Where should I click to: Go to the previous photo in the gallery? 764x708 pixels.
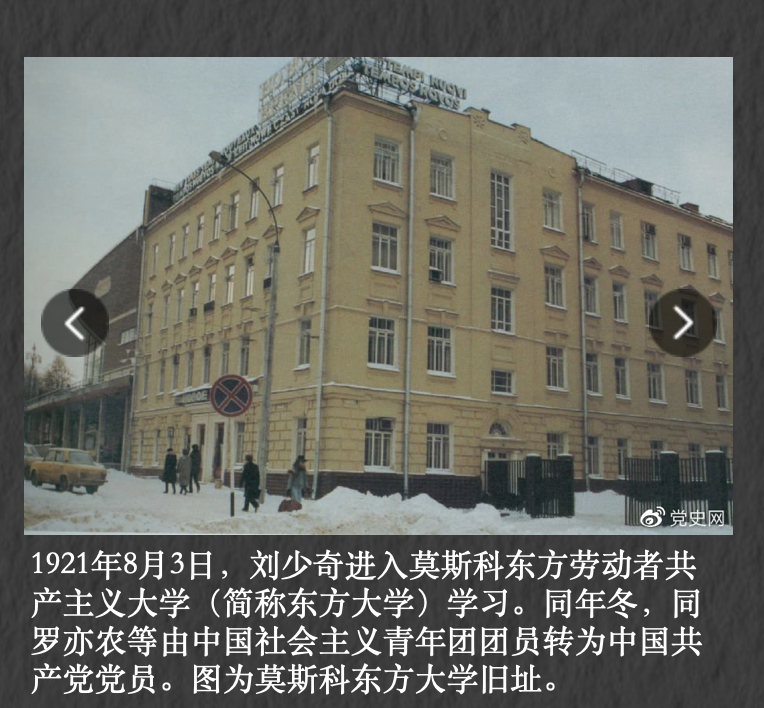click(x=75, y=323)
